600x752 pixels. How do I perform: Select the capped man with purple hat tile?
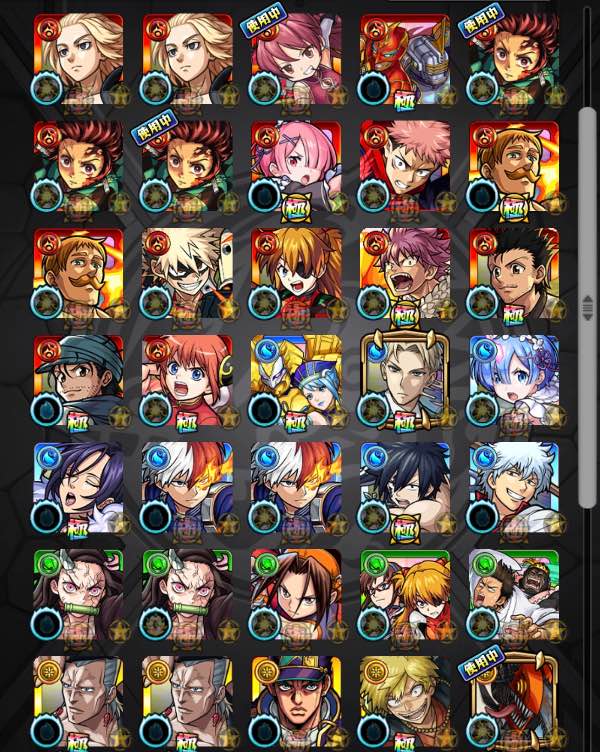[x=296, y=700]
